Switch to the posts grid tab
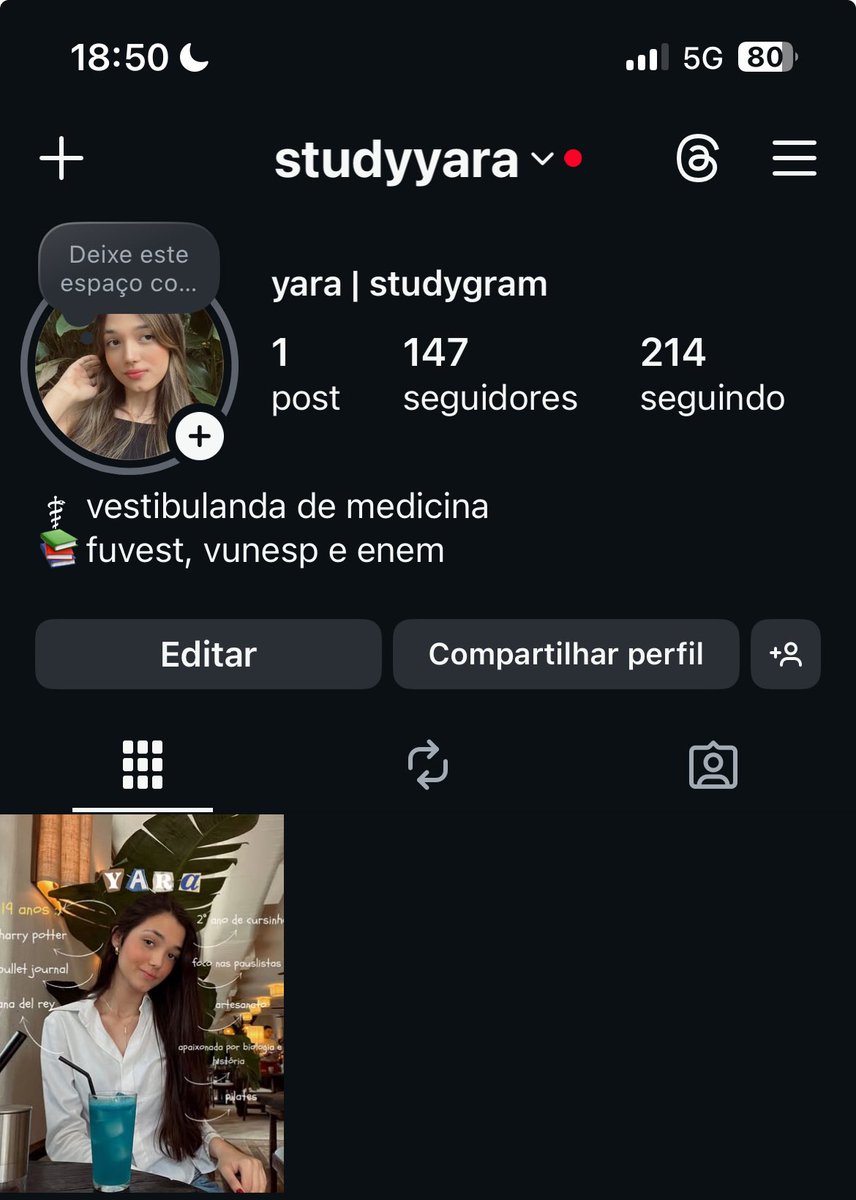 click(142, 766)
